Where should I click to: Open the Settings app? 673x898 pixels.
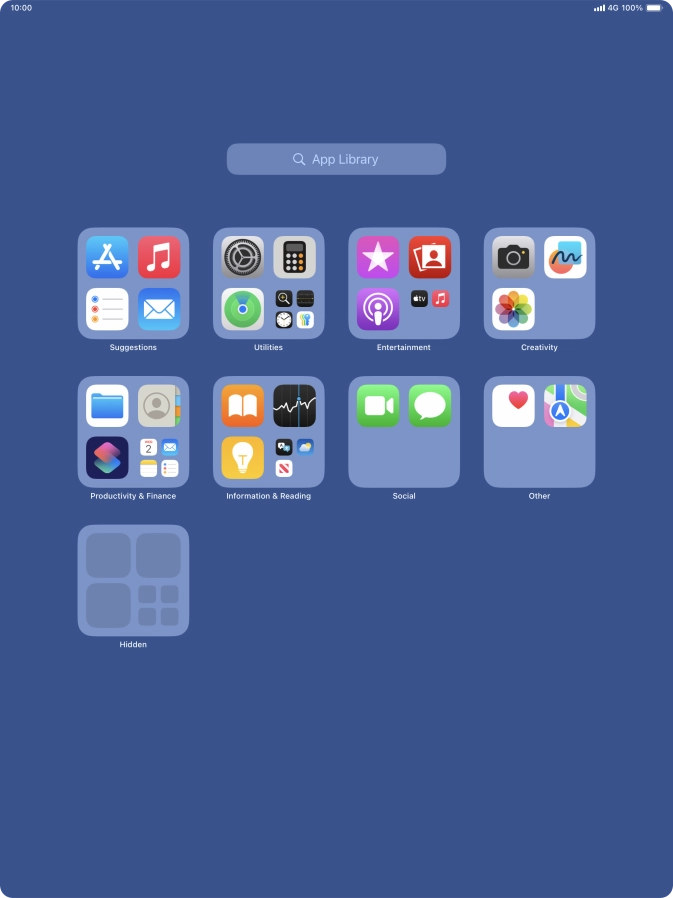pyautogui.click(x=242, y=257)
